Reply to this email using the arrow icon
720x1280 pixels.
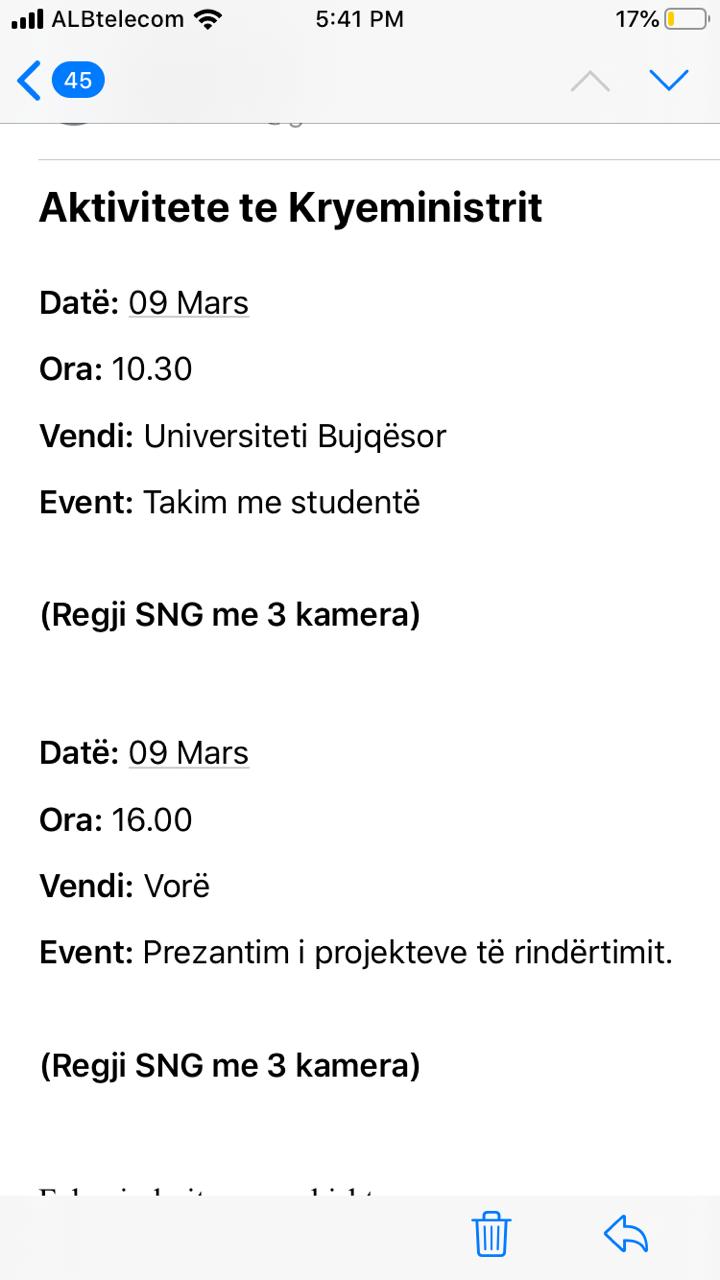coord(626,1234)
